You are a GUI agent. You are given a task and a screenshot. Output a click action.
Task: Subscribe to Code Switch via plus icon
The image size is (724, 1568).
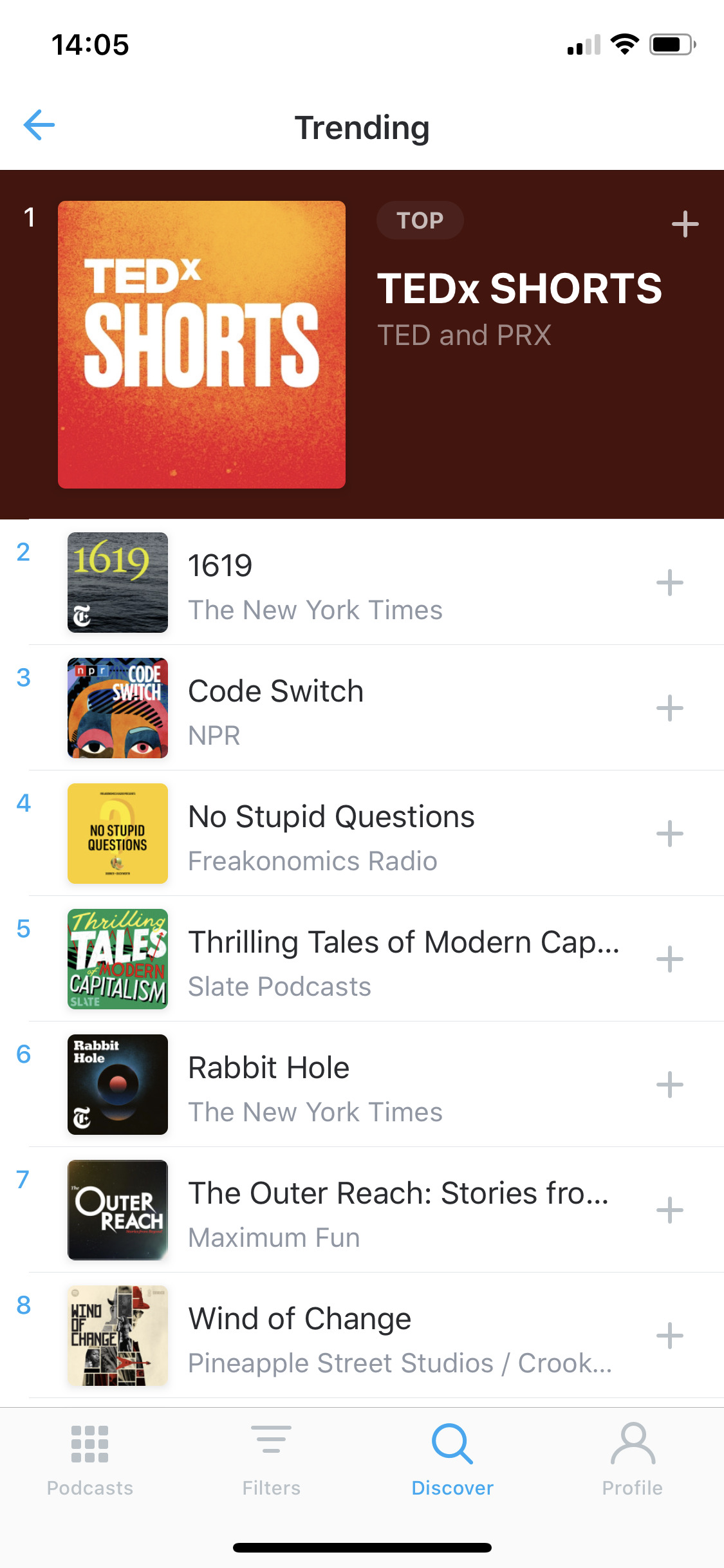(x=669, y=708)
